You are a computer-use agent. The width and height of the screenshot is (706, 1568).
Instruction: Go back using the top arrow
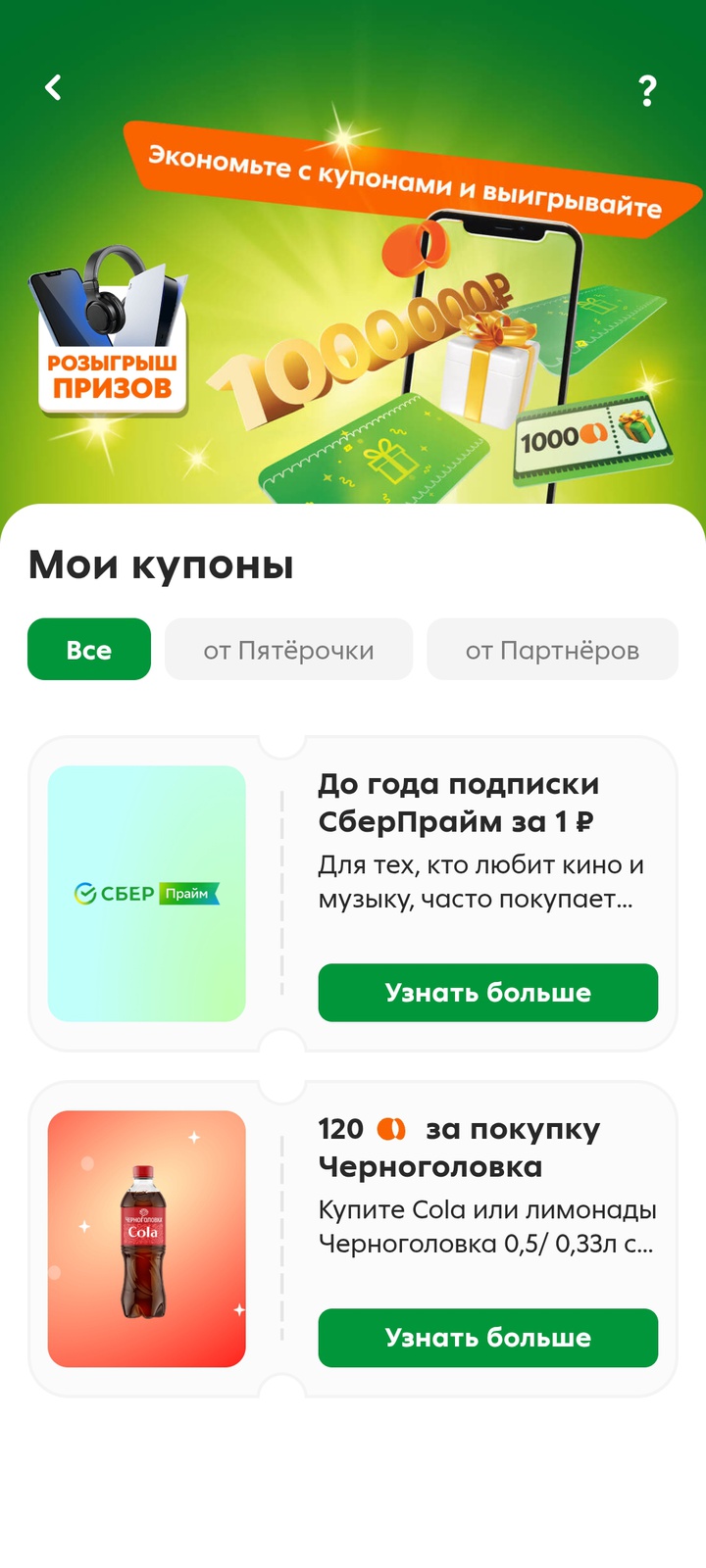point(54,88)
